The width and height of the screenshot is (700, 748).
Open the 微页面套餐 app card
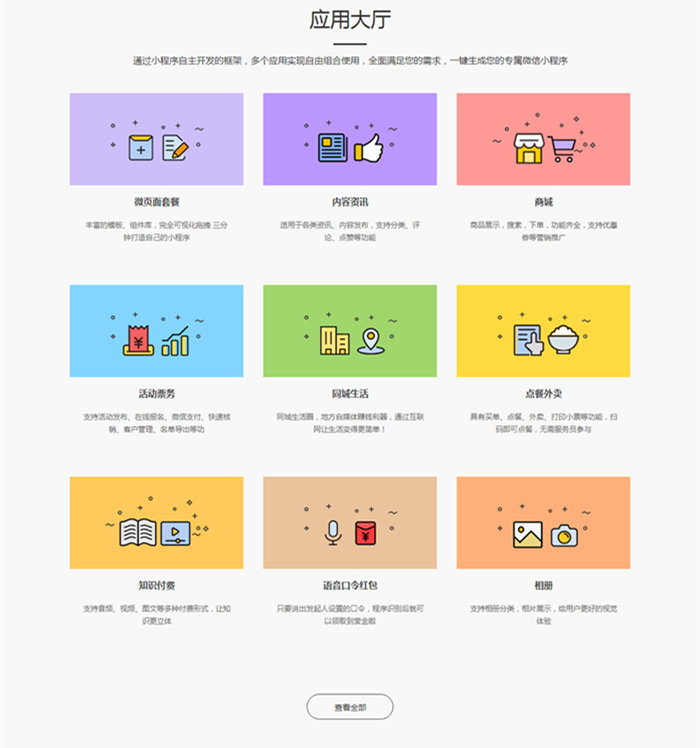[x=156, y=139]
